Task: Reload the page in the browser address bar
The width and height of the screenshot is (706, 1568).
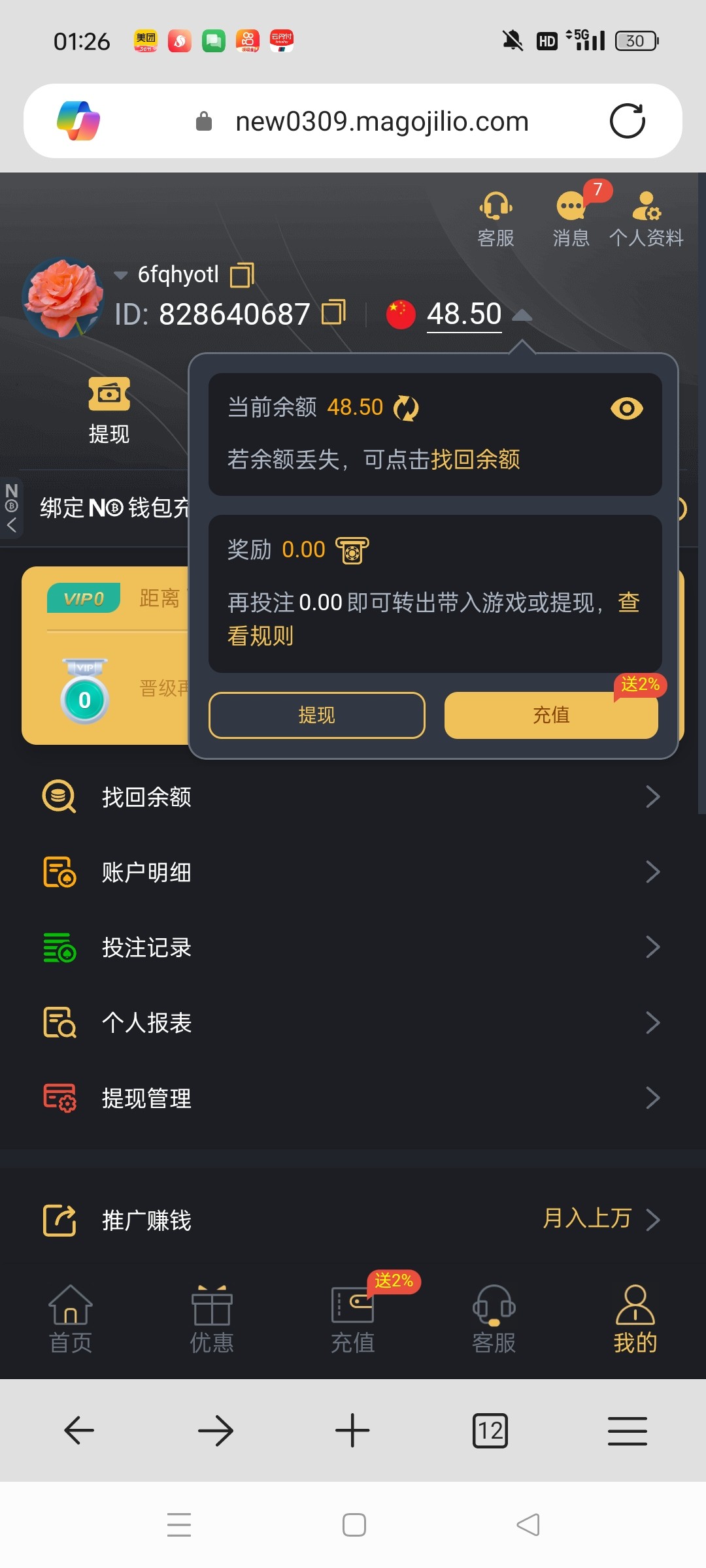Action: pyautogui.click(x=628, y=121)
